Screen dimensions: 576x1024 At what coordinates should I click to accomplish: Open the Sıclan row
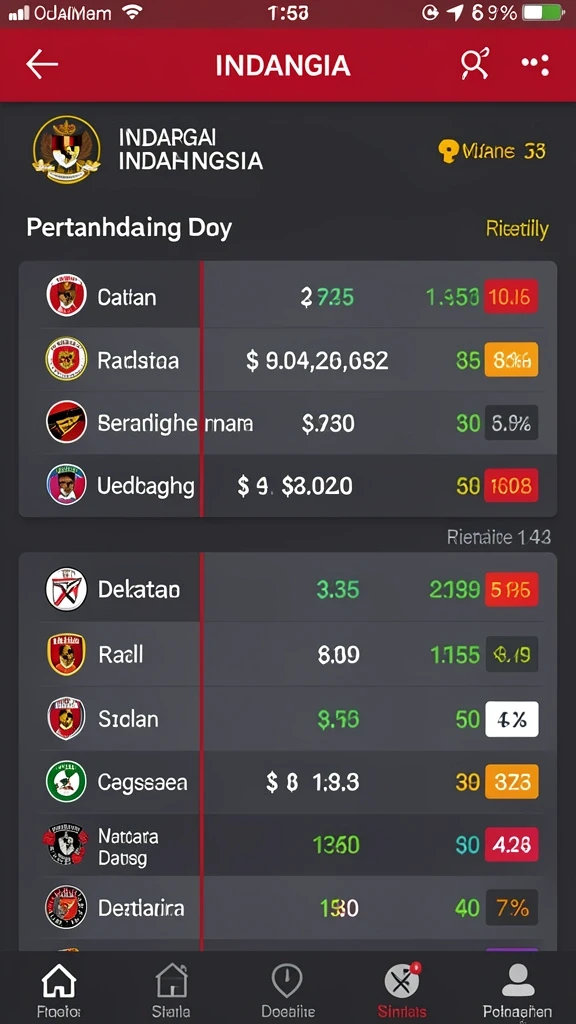(x=288, y=718)
